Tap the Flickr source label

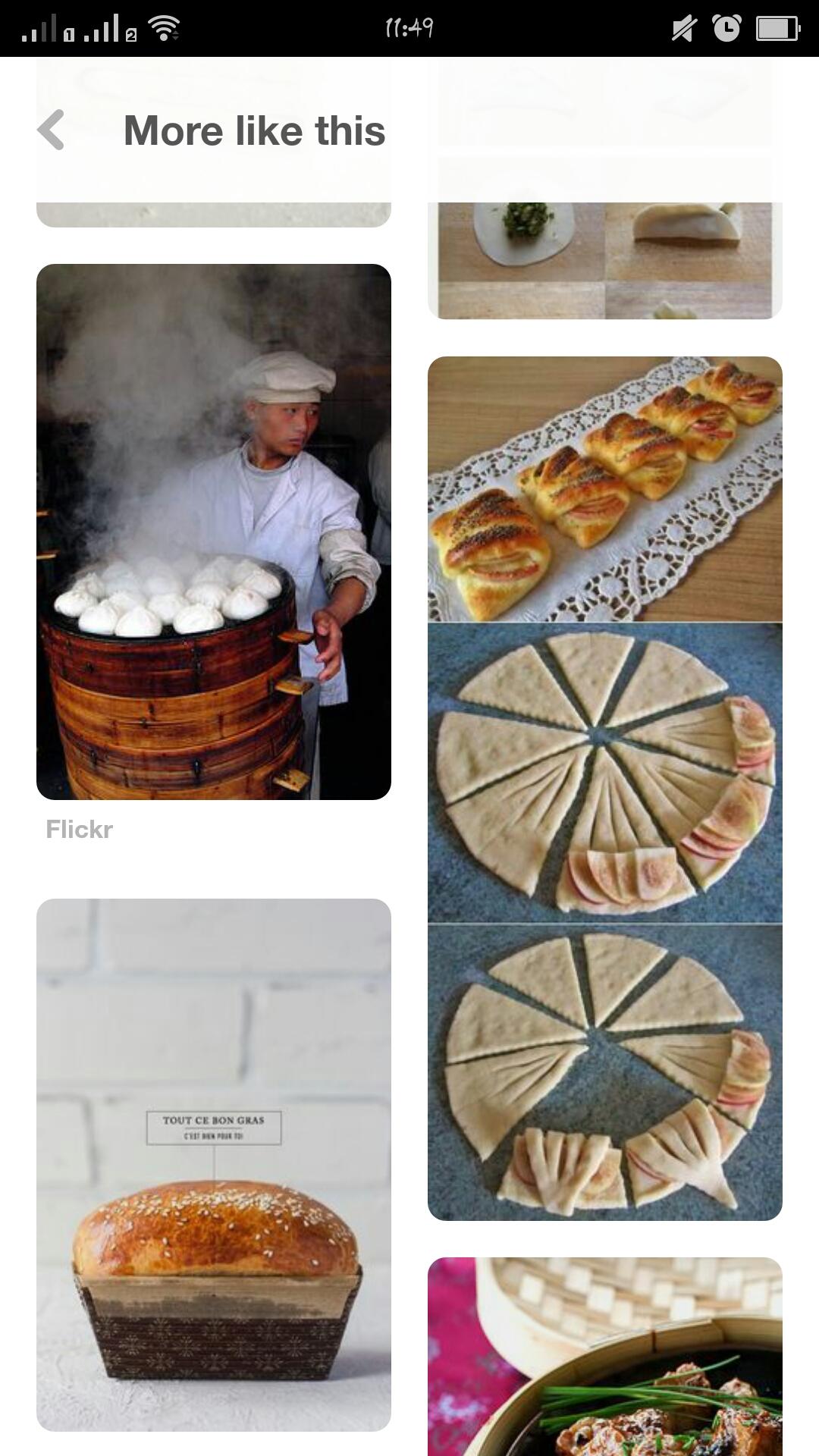[79, 829]
